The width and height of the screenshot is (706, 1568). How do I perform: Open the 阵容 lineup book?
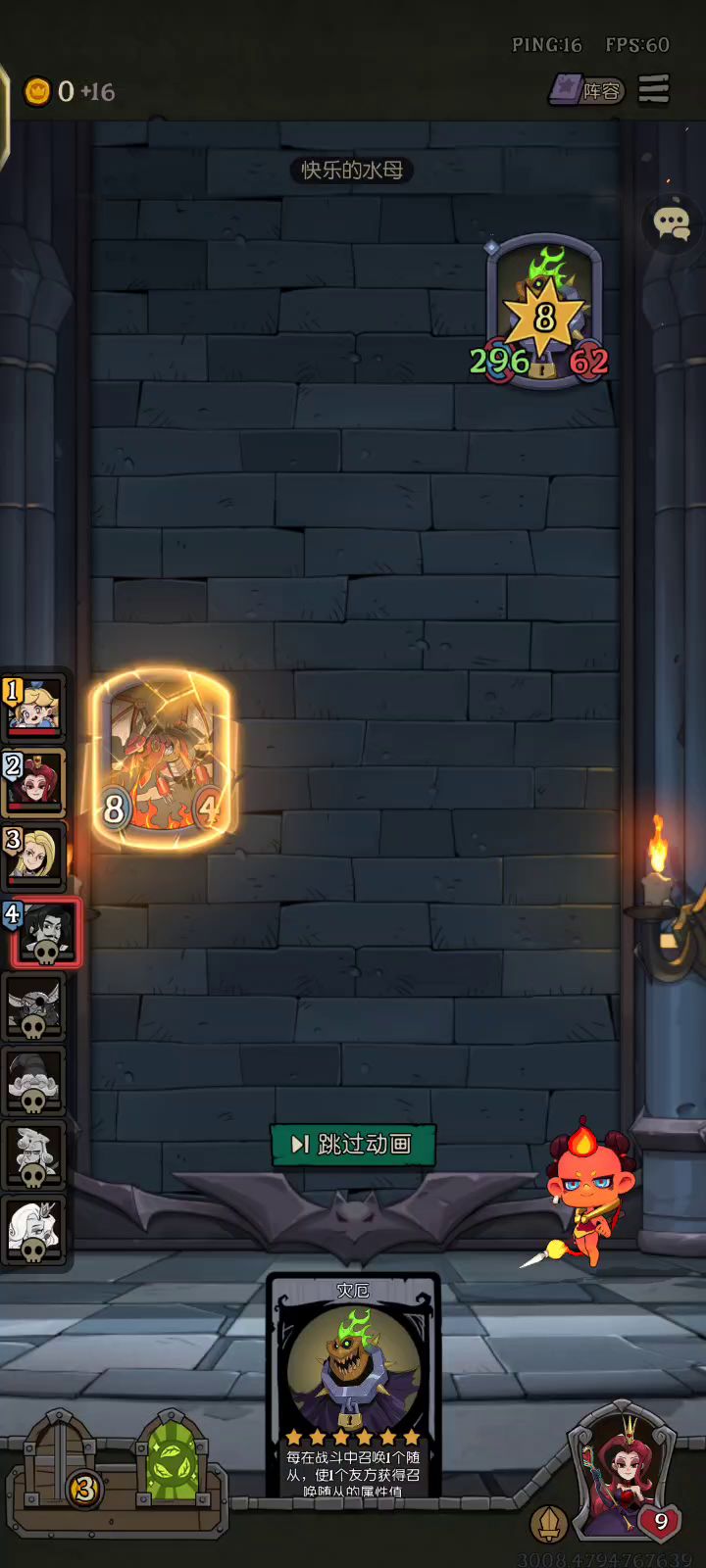(586, 91)
